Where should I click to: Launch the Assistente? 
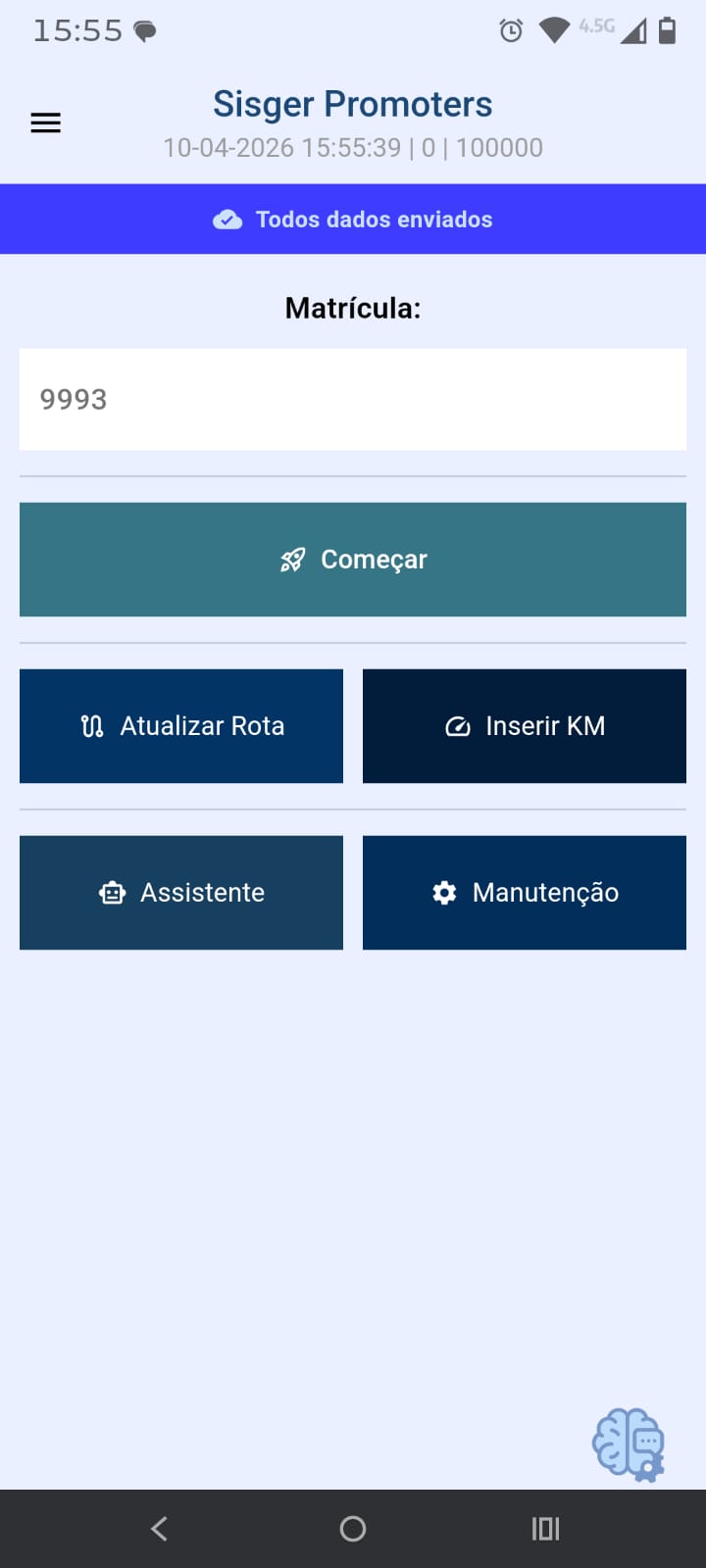181,893
